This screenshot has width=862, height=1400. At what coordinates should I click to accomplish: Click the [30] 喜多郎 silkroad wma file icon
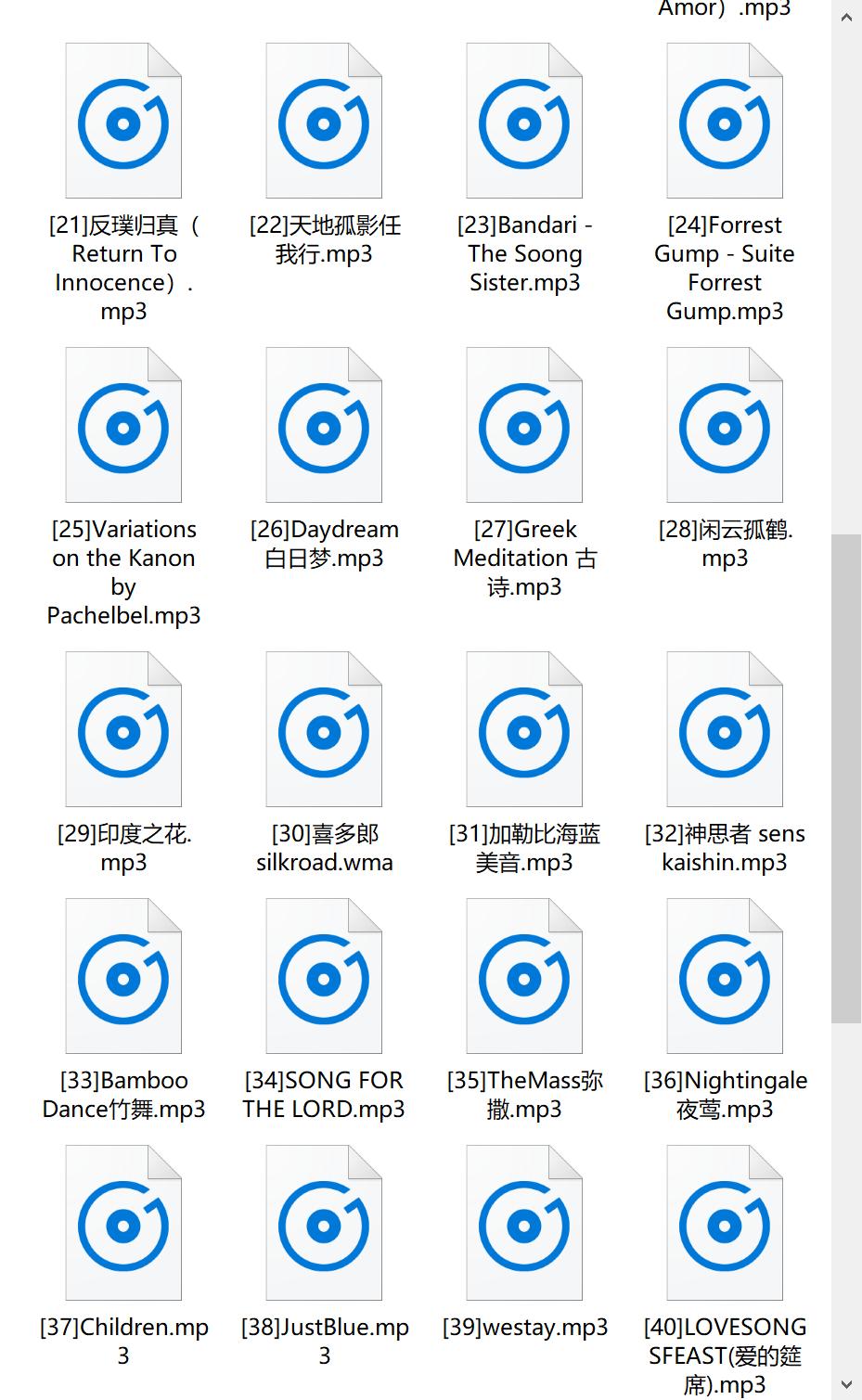[324, 730]
